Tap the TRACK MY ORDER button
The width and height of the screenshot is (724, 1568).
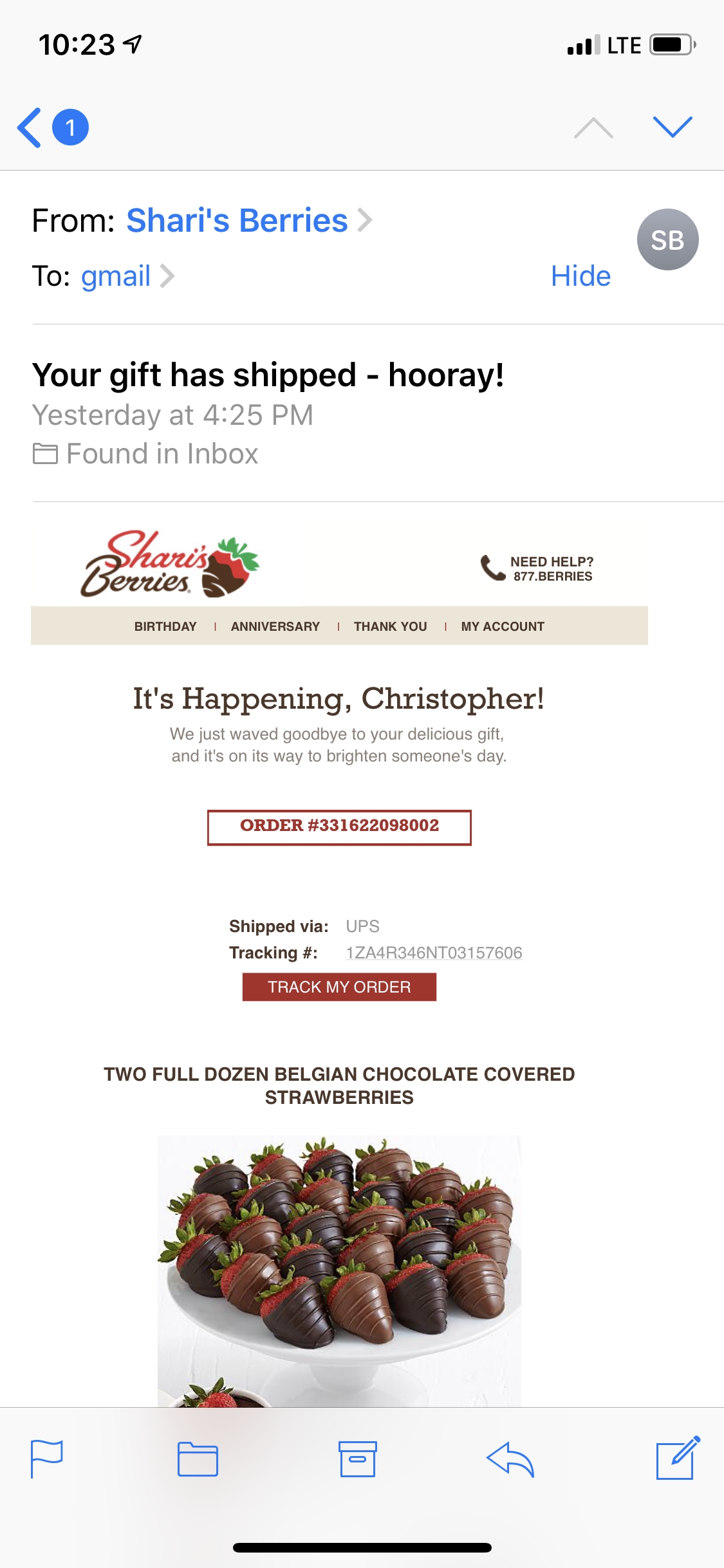339,986
